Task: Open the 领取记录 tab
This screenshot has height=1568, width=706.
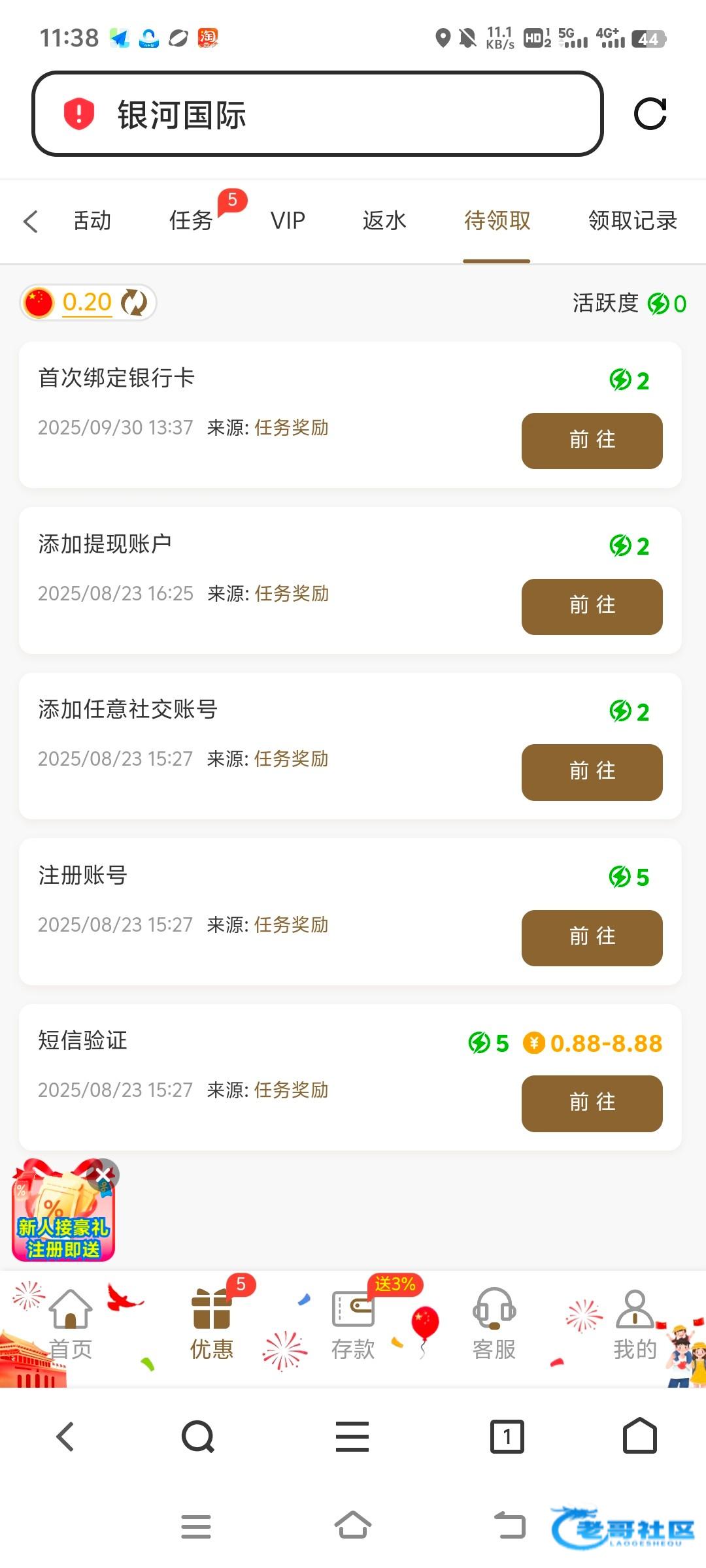Action: (632, 221)
